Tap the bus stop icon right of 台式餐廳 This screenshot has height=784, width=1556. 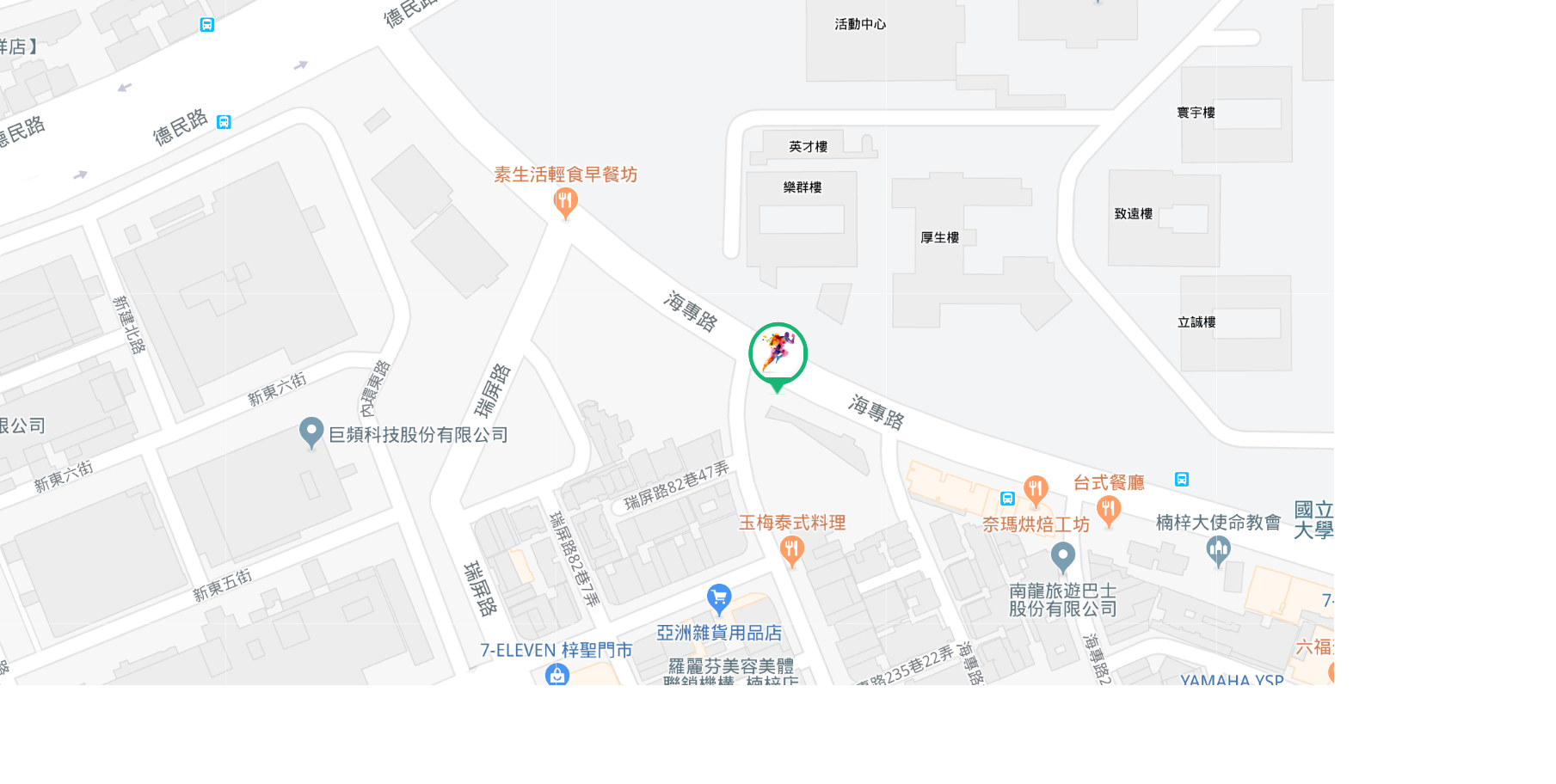click(x=1182, y=480)
